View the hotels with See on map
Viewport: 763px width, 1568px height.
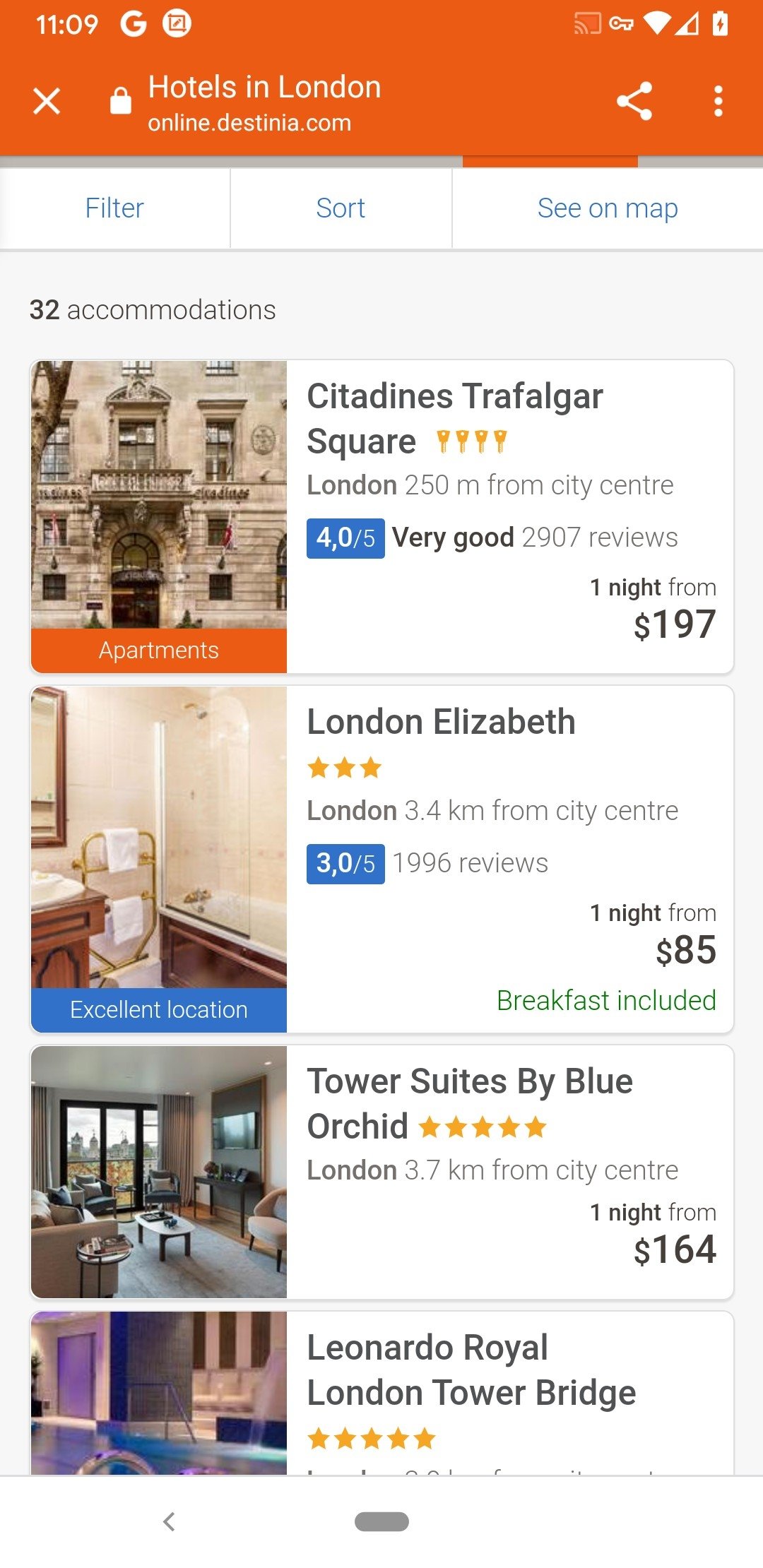coord(608,208)
